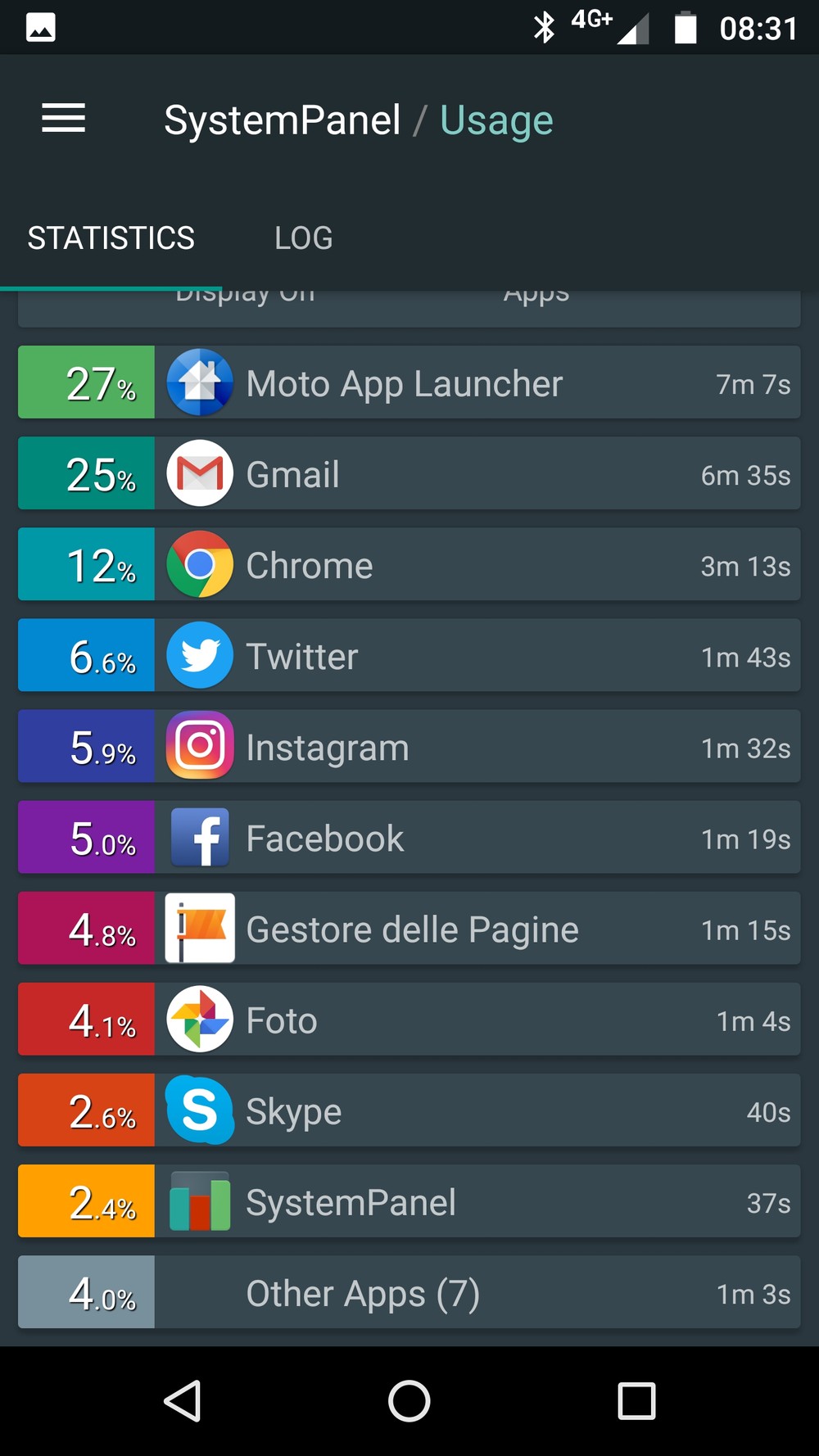Open the Foto usage row
This screenshot has width=819, height=1456.
(x=409, y=1020)
